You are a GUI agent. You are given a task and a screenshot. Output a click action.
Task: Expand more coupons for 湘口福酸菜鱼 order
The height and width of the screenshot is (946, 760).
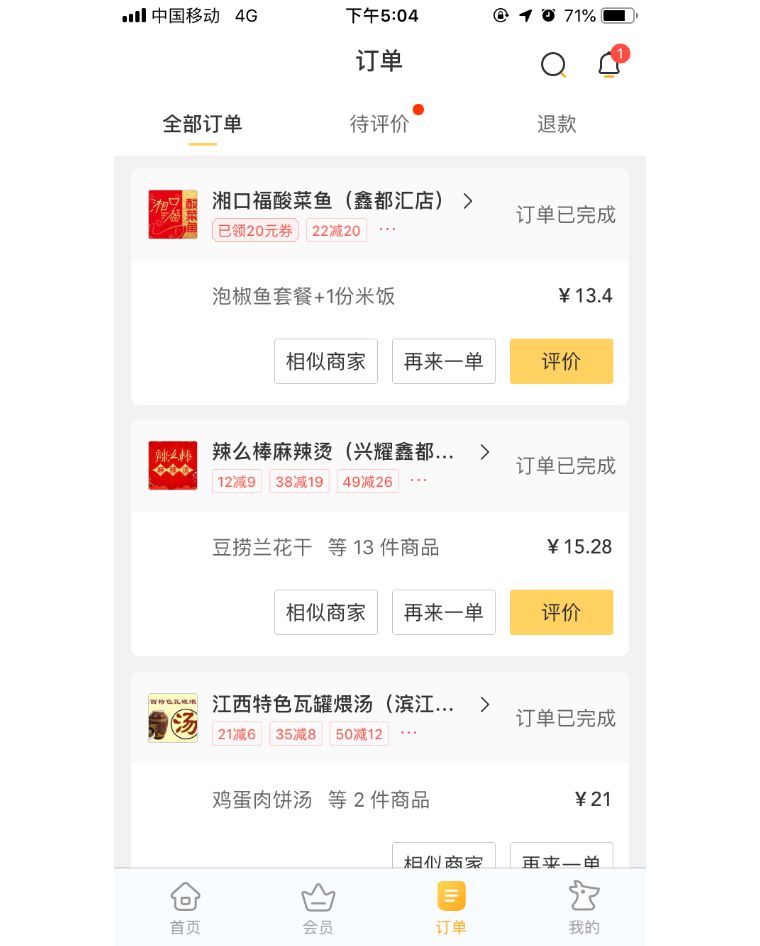[386, 232]
